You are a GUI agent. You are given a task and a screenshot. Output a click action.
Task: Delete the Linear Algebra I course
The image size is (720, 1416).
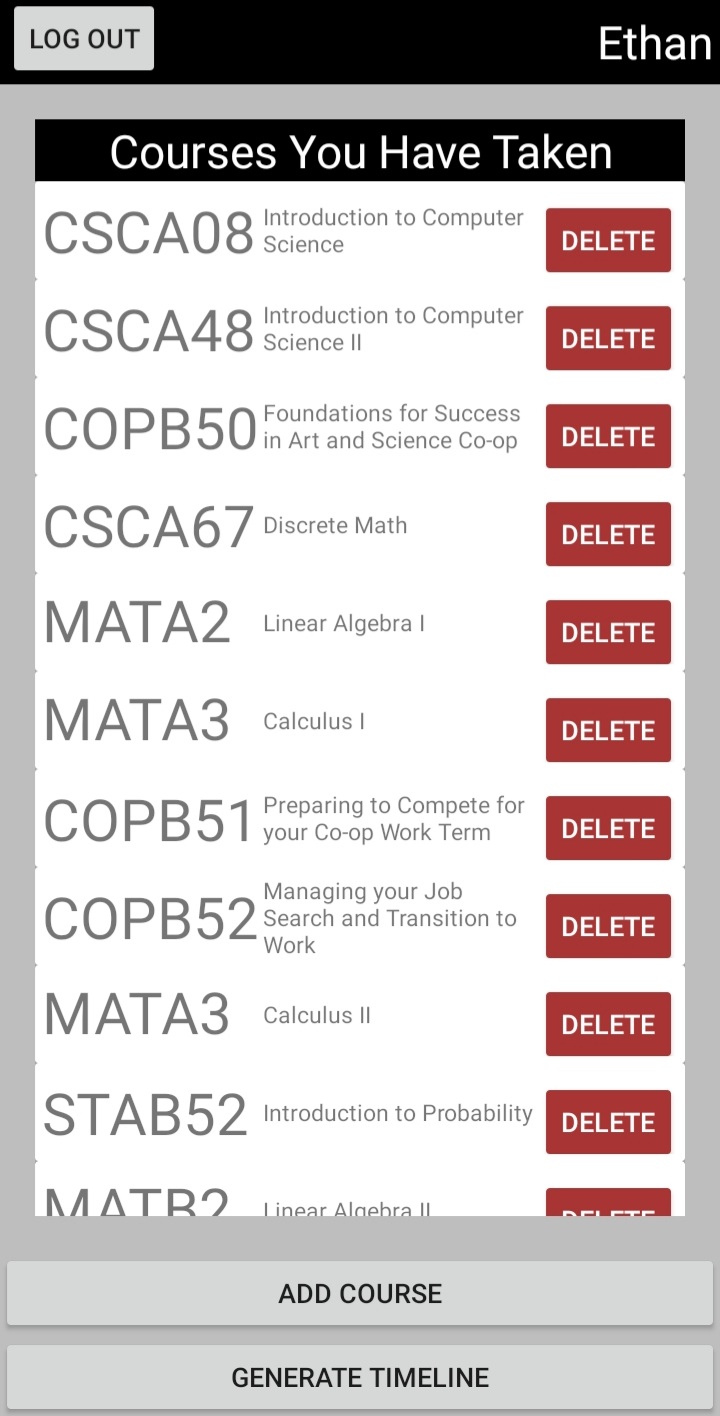(608, 632)
